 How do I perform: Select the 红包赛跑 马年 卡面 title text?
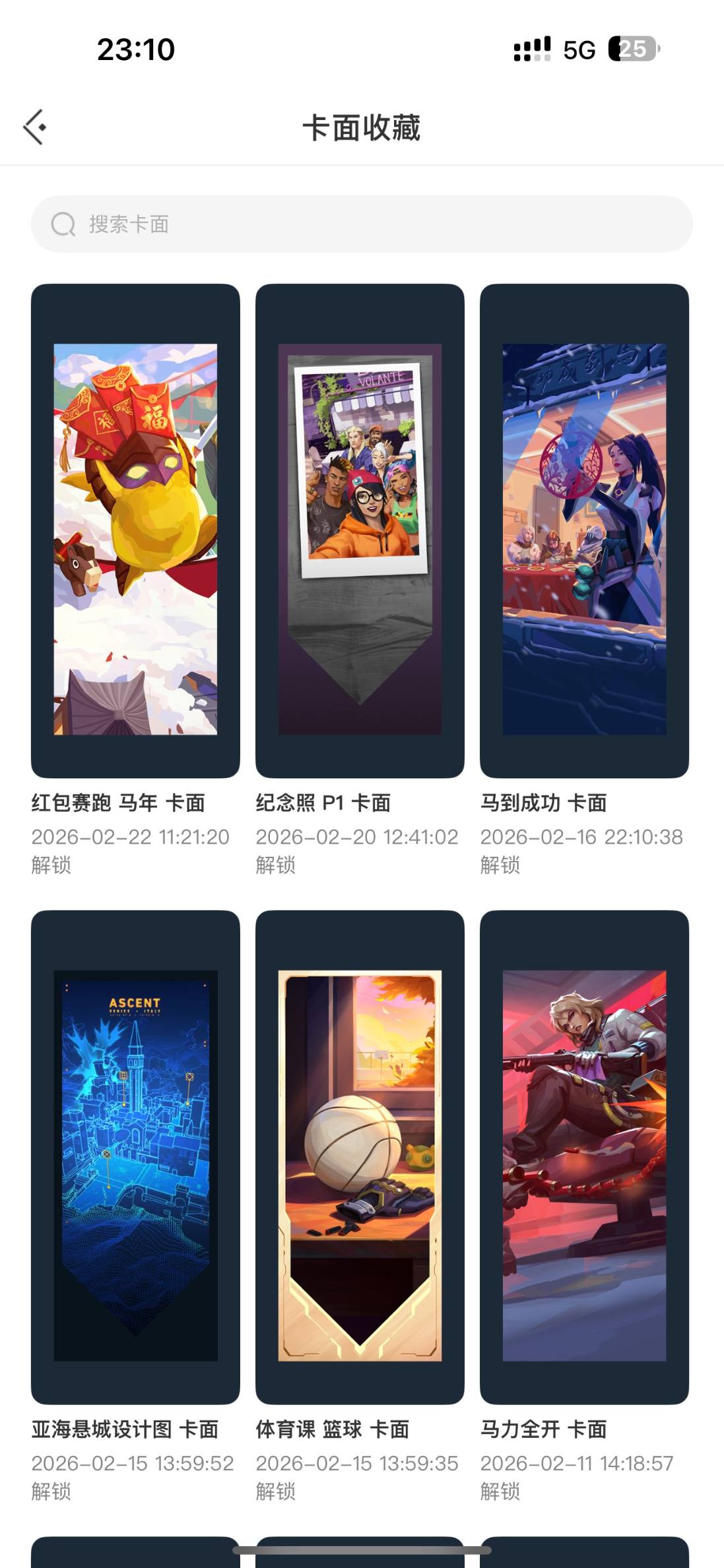click(x=119, y=802)
